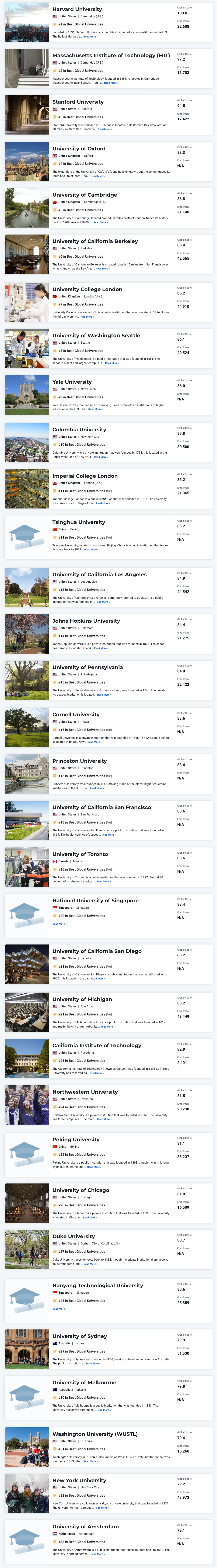The height and width of the screenshot is (1568, 217).
Task: Open the Harvard University title link
Action: pos(77,9)
